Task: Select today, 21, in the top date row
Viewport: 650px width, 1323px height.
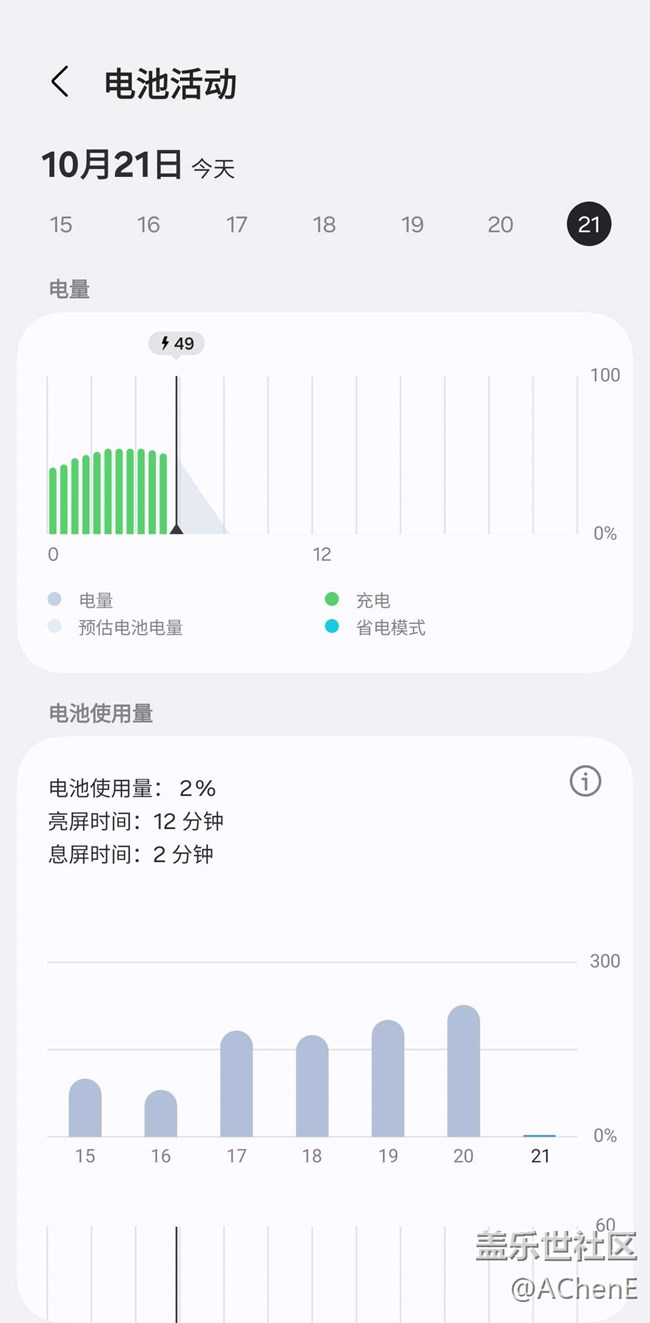Action: (589, 224)
